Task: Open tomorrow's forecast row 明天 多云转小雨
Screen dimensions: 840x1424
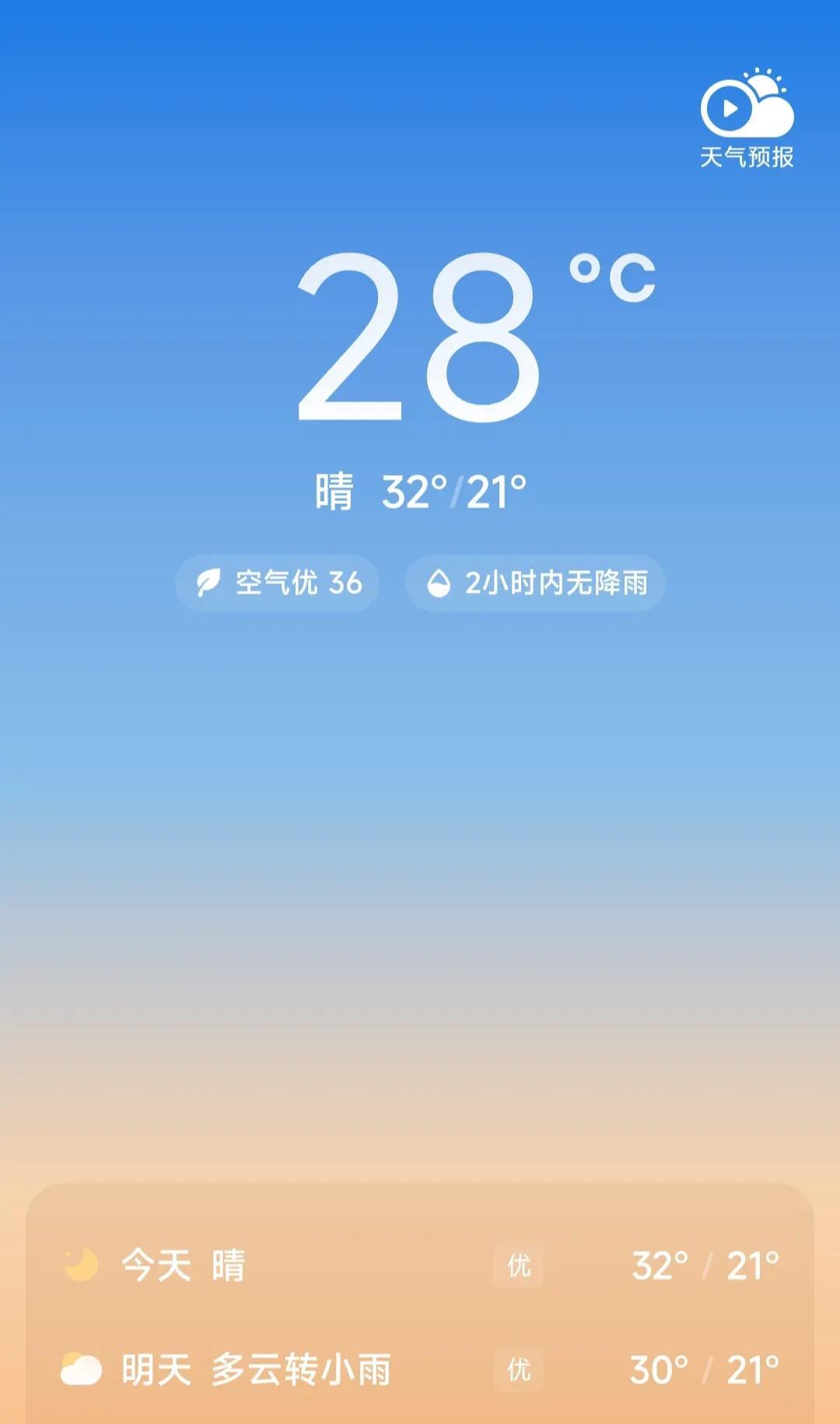Action: 420,1370
